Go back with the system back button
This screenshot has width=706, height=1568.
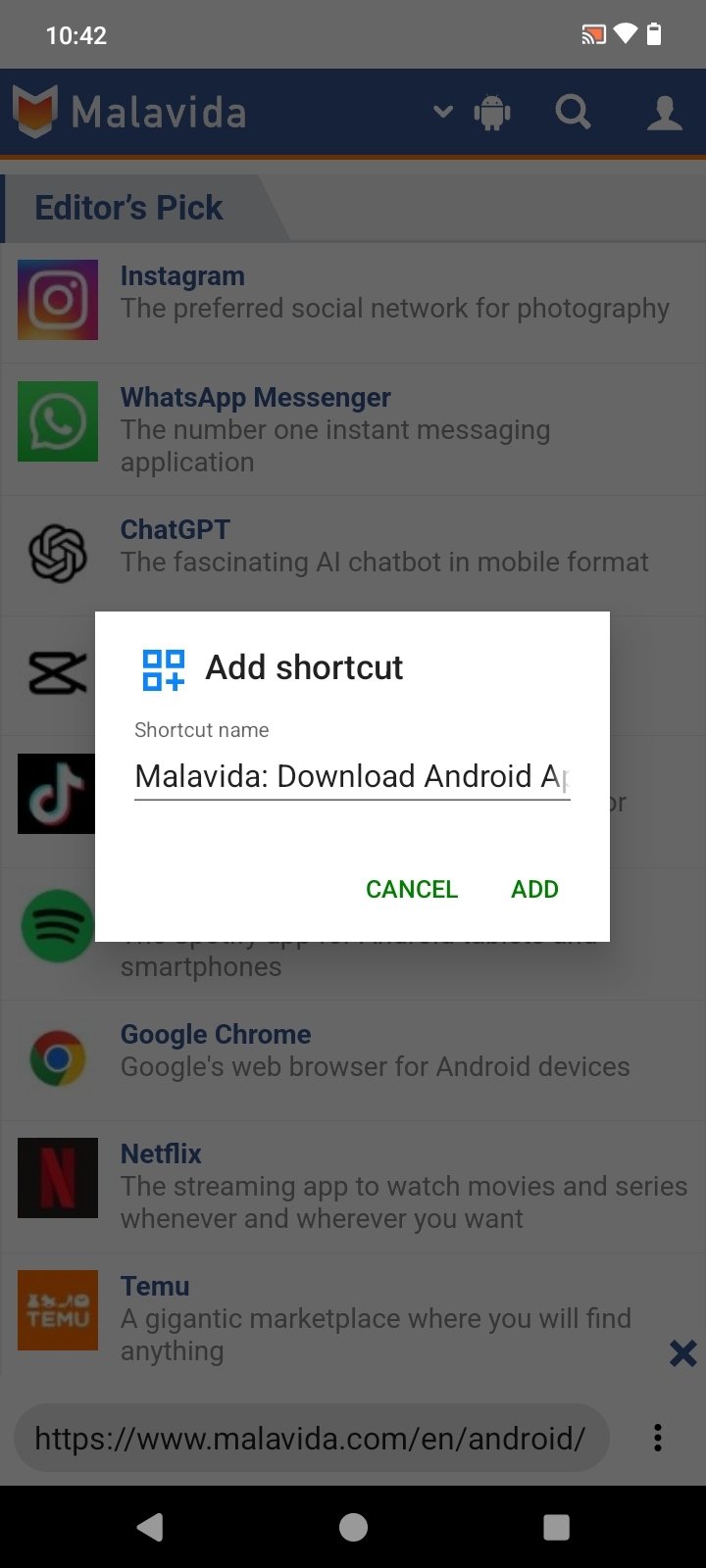click(x=149, y=1527)
